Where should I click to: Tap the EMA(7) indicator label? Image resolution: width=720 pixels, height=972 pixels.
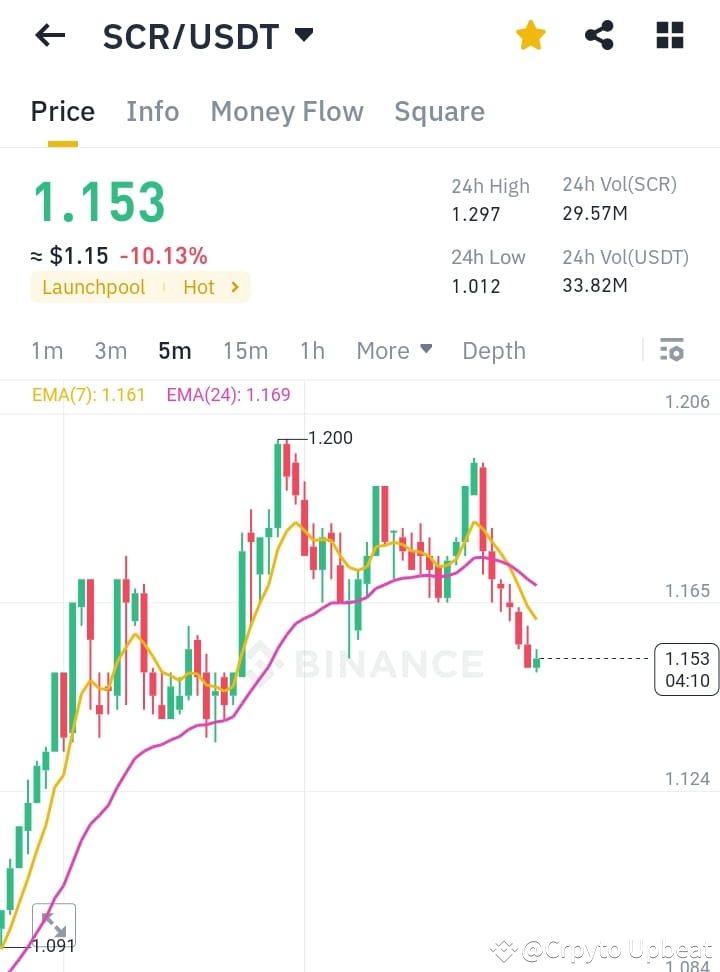point(88,395)
